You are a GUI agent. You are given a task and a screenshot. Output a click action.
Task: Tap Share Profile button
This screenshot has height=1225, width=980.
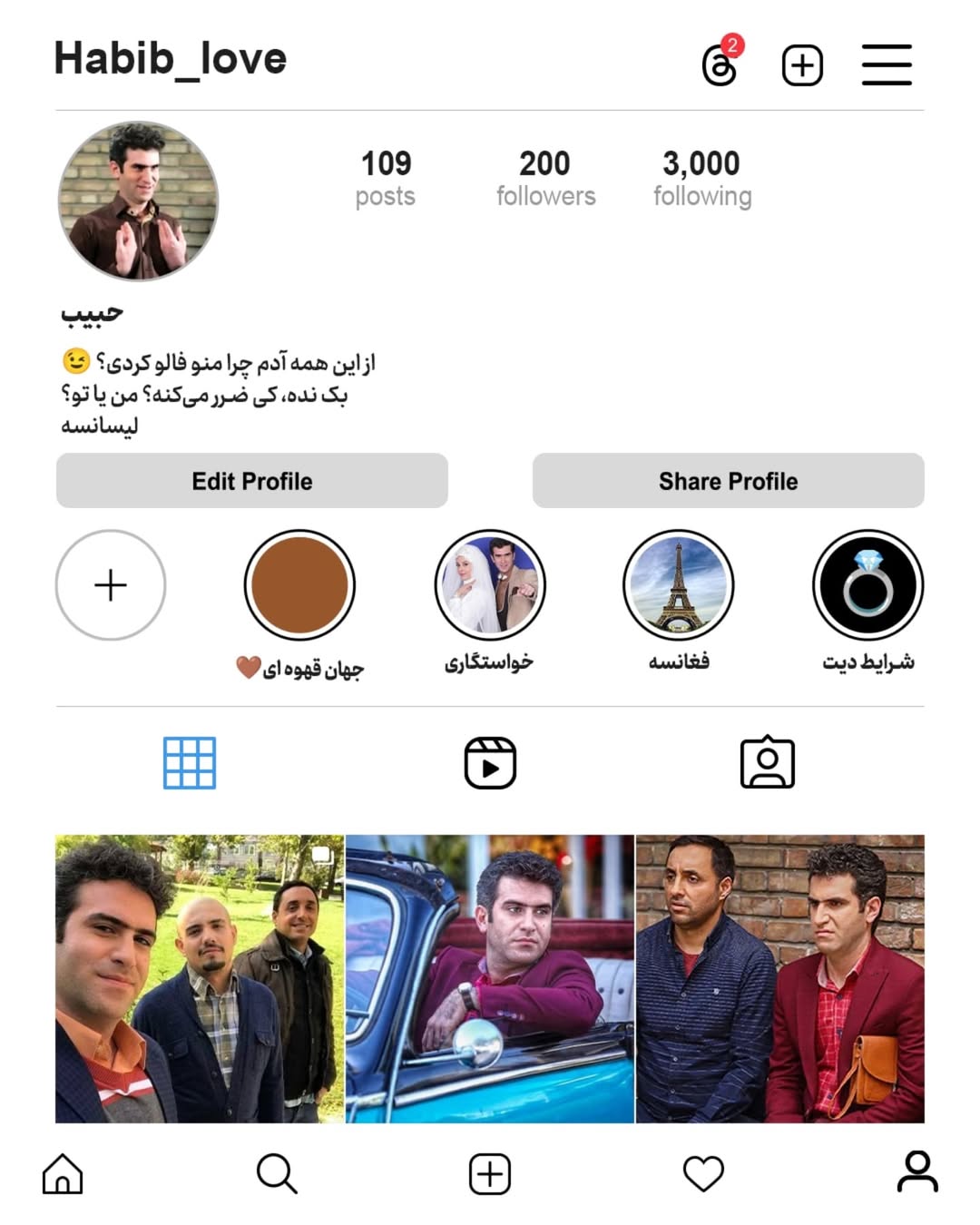728,481
